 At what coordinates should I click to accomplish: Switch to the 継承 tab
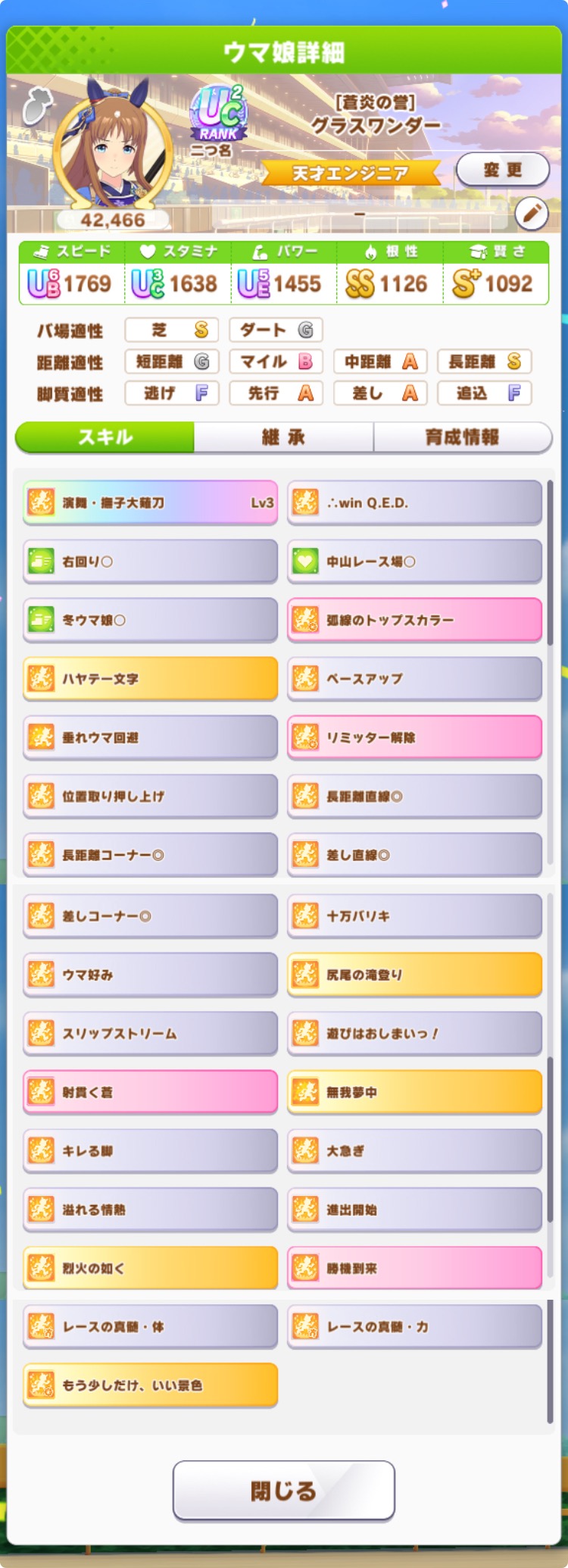(283, 437)
